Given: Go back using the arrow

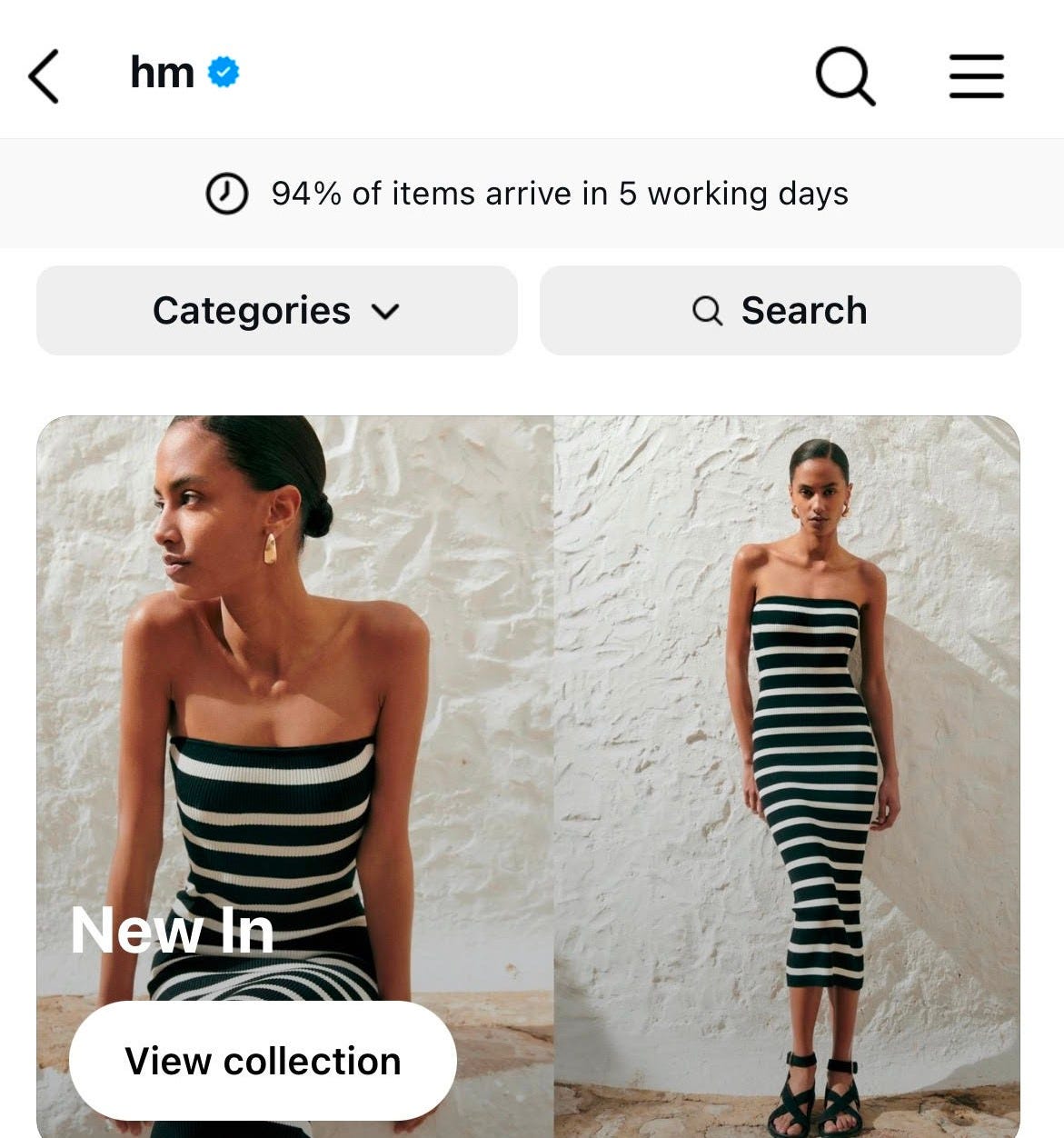Looking at the screenshot, I should click(44, 75).
